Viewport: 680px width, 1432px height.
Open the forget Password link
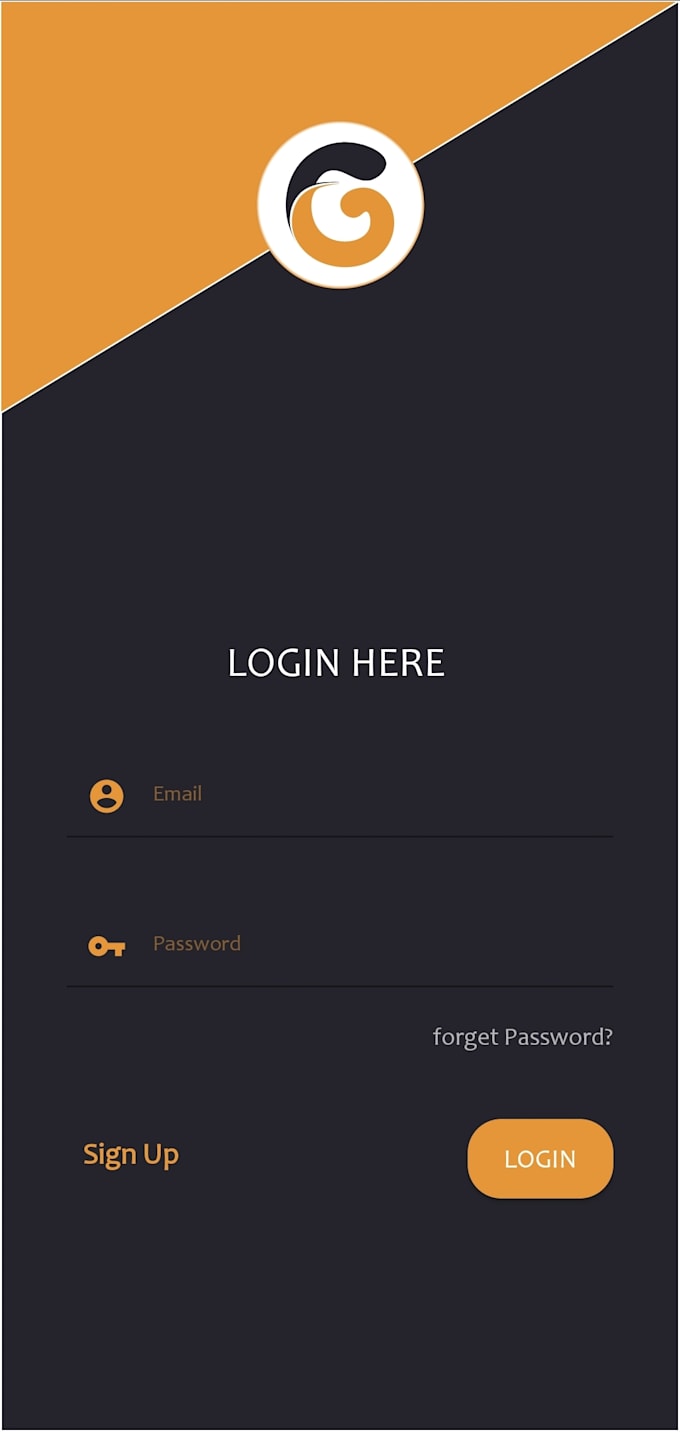pyautogui.click(x=522, y=1037)
